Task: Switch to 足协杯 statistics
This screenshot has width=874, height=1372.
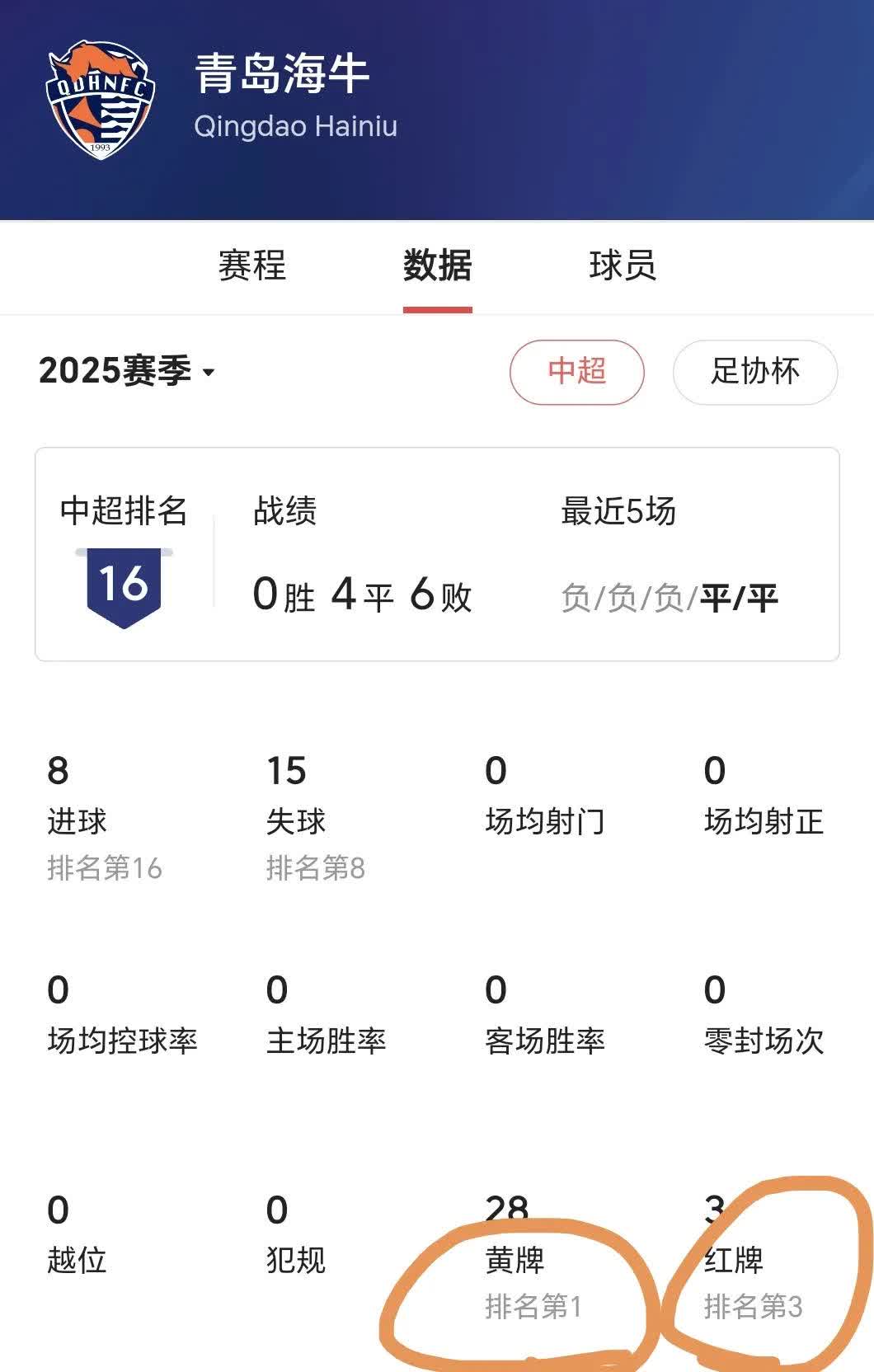Action: tap(754, 372)
